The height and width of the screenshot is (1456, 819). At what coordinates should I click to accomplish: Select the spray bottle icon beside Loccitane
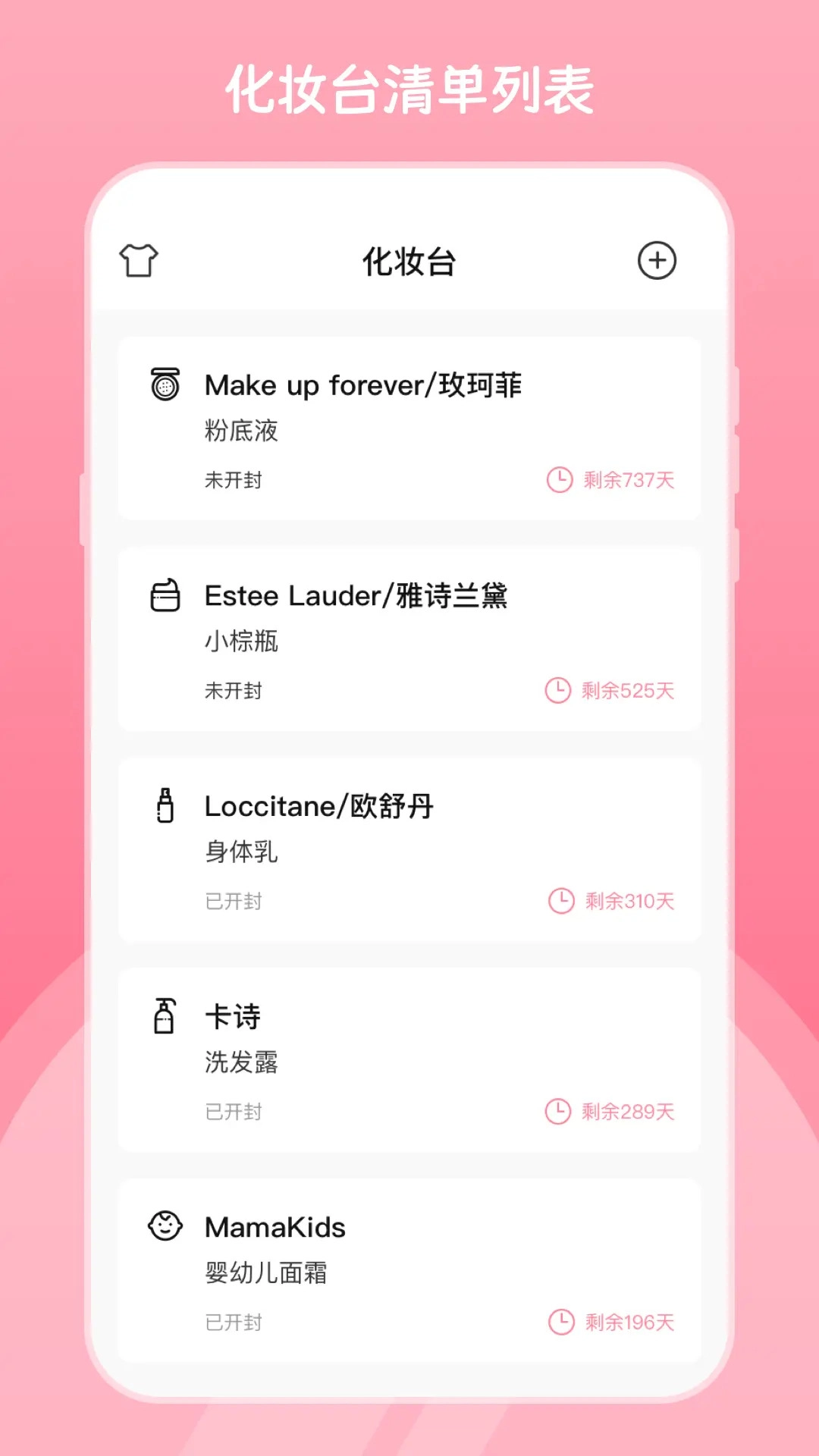(165, 806)
